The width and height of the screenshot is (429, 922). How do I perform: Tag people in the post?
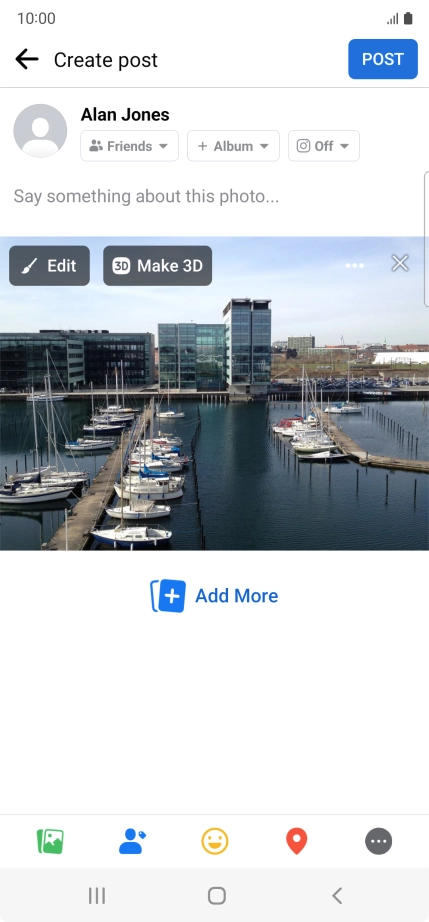[x=132, y=841]
